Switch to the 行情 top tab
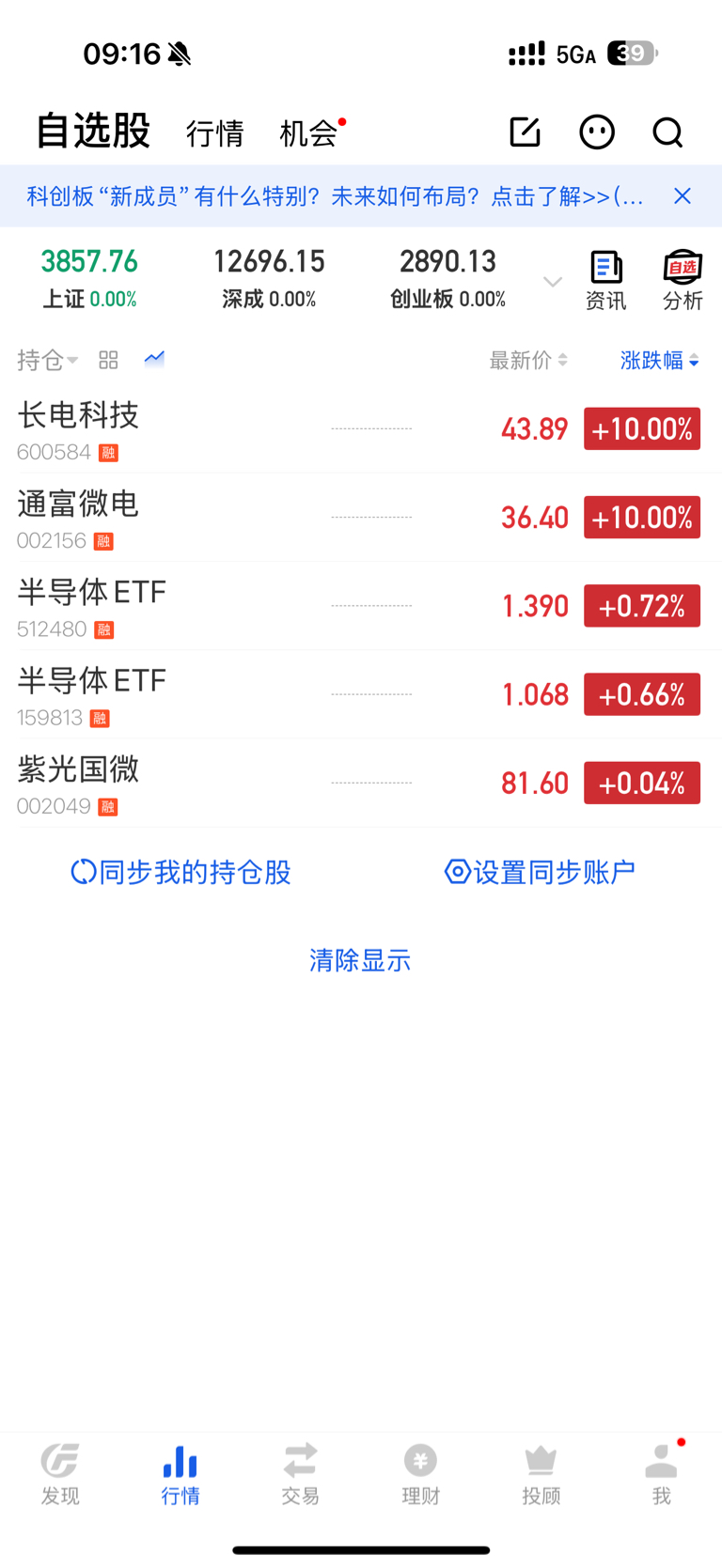 pos(215,133)
